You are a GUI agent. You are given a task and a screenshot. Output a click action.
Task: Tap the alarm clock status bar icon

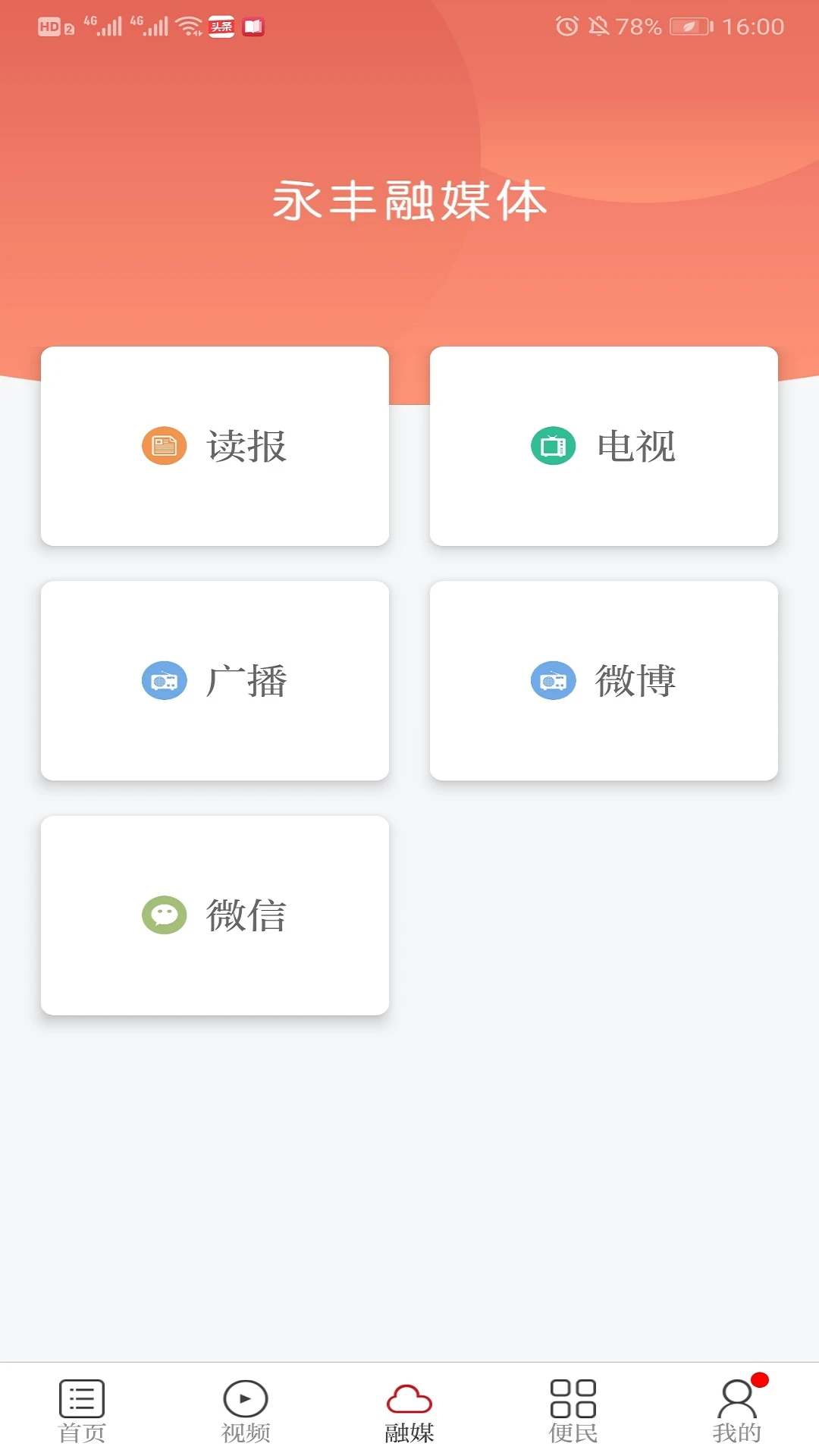[568, 25]
